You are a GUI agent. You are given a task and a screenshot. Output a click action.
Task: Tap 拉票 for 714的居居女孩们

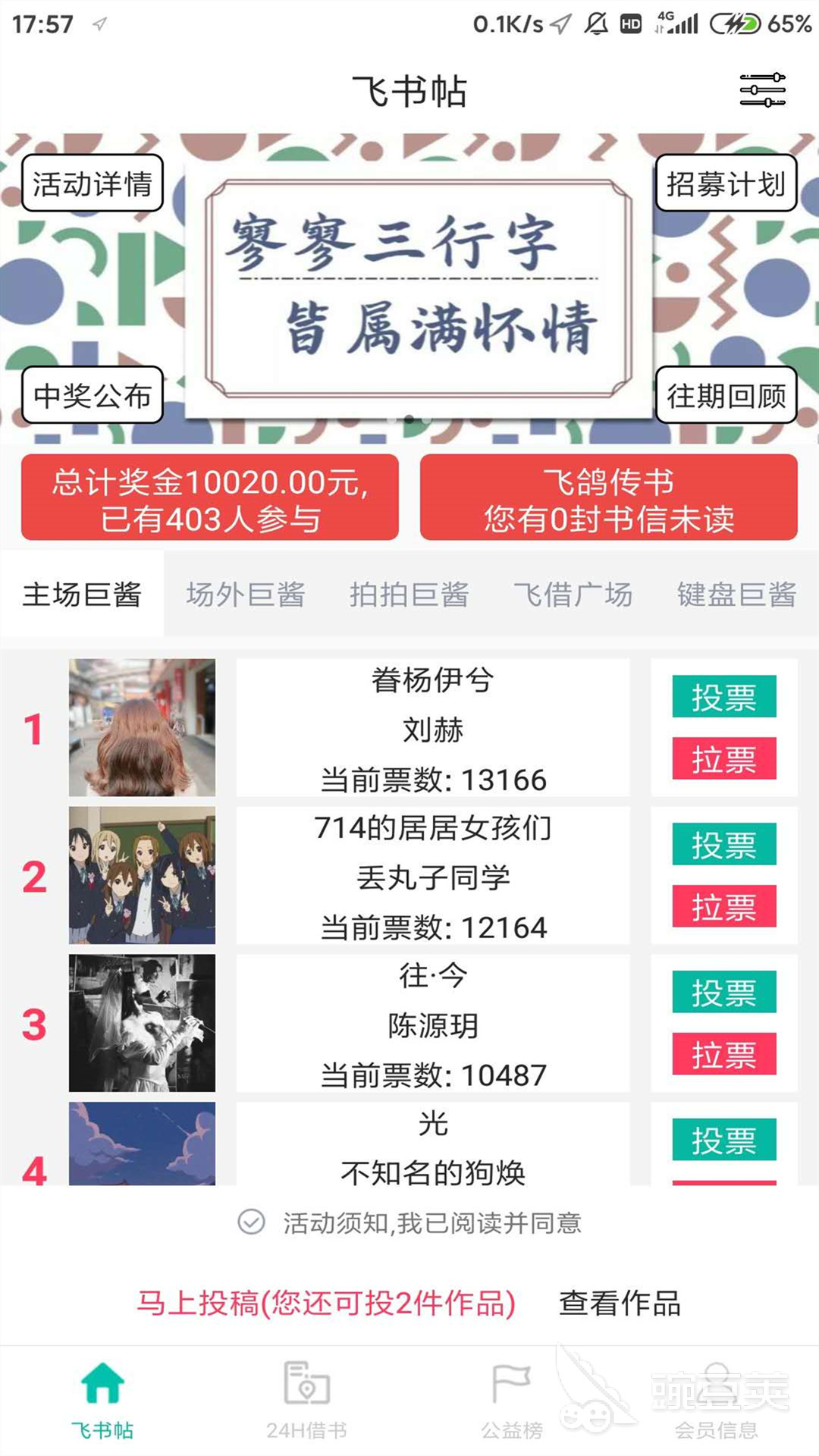point(723,906)
